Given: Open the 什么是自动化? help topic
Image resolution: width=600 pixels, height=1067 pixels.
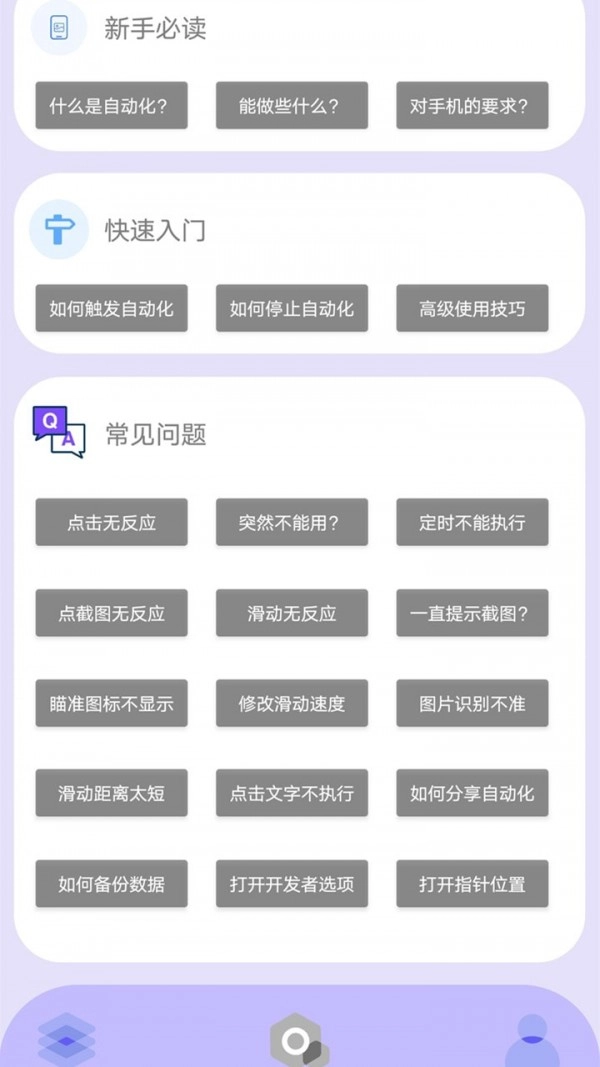Looking at the screenshot, I should click(111, 106).
